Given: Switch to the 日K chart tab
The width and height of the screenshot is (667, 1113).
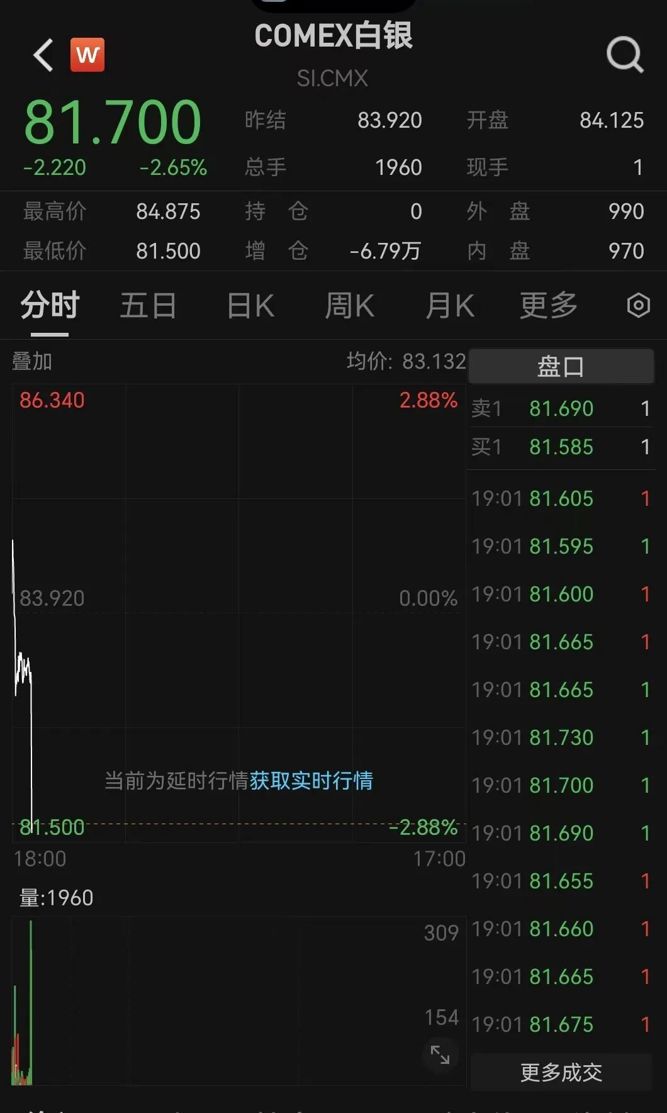Looking at the screenshot, I should coord(250,305).
